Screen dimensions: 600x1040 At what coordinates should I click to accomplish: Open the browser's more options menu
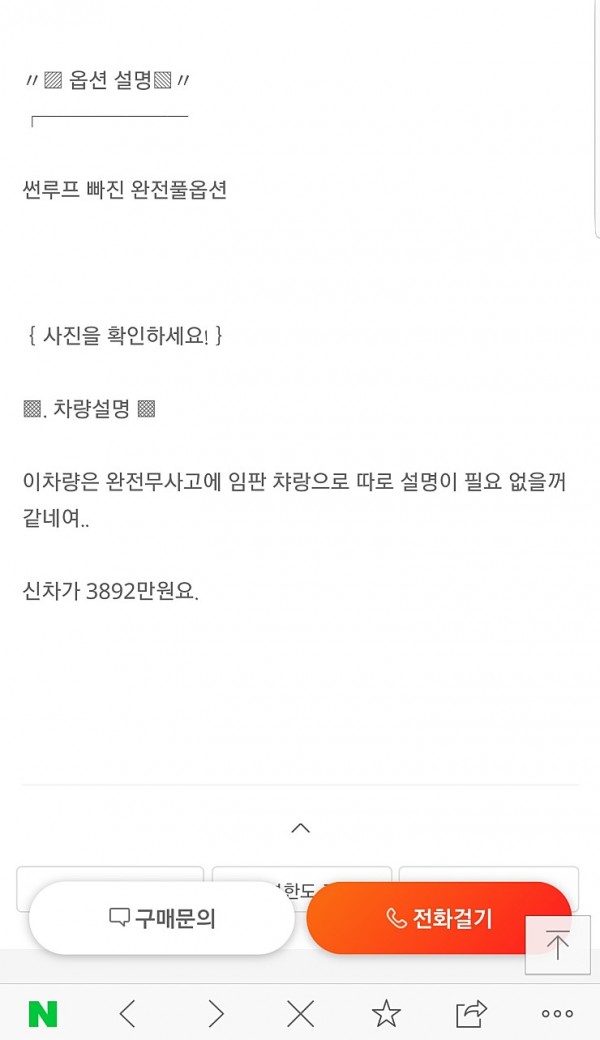coord(557,1014)
